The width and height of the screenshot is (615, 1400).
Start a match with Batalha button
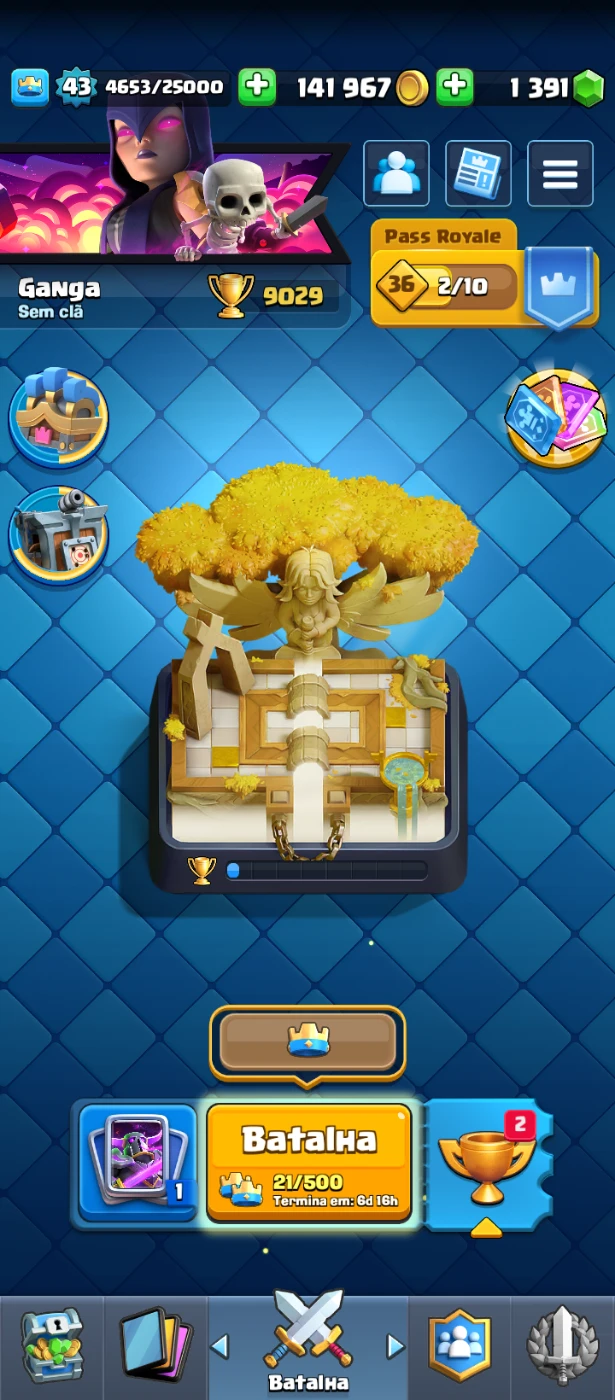point(309,1162)
